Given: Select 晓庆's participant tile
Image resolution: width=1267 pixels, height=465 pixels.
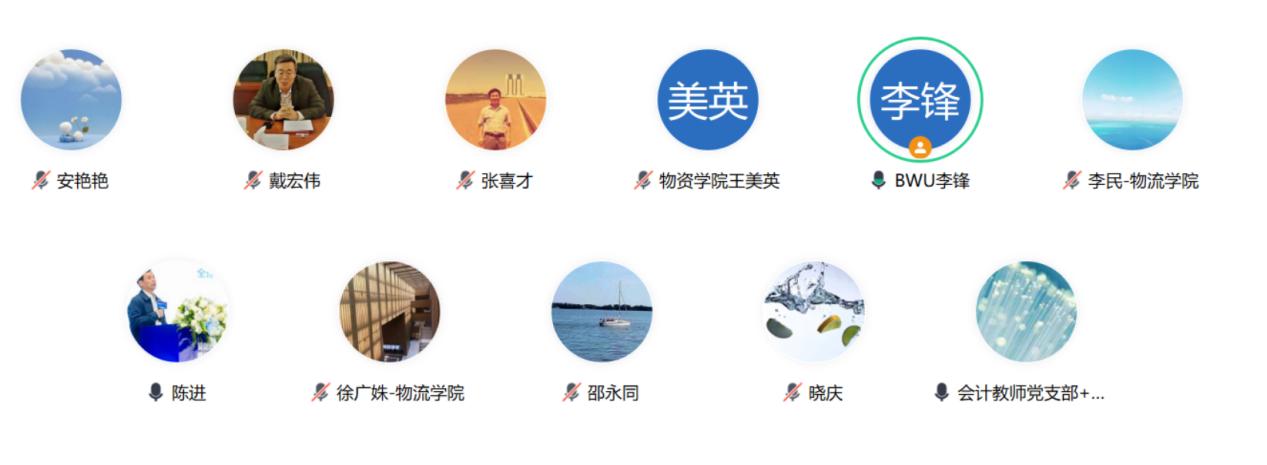Looking at the screenshot, I should coord(813,311).
